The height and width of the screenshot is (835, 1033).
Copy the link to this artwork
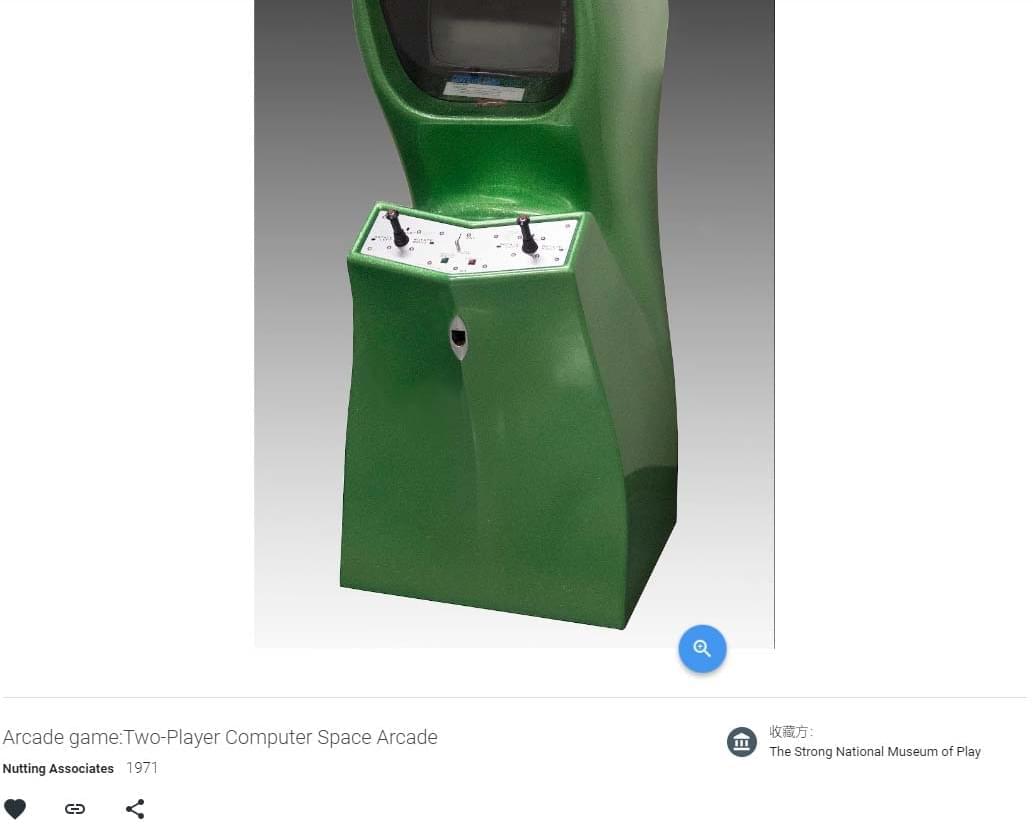pos(75,809)
